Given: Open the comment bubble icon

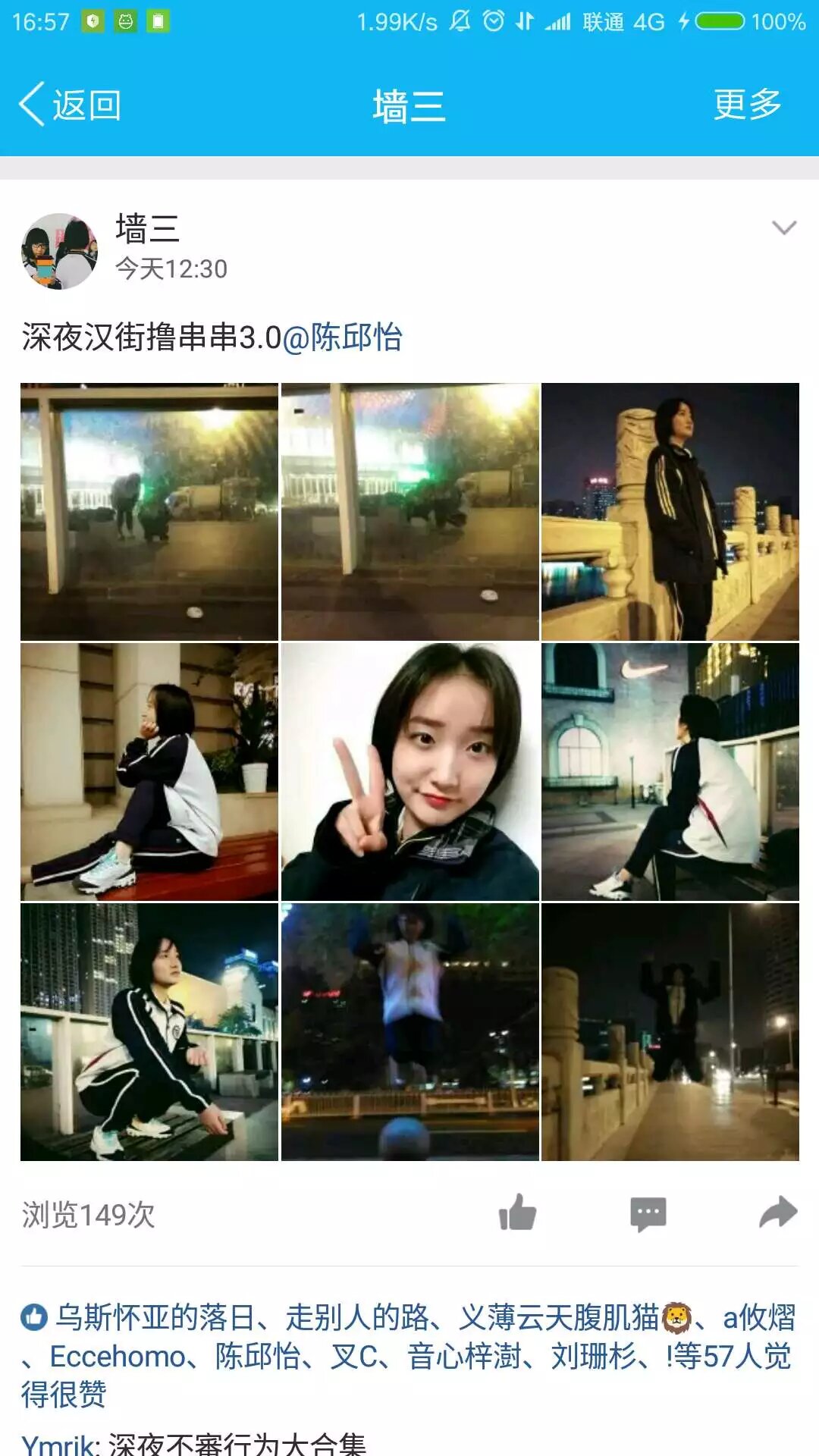Looking at the screenshot, I should pos(648,1214).
